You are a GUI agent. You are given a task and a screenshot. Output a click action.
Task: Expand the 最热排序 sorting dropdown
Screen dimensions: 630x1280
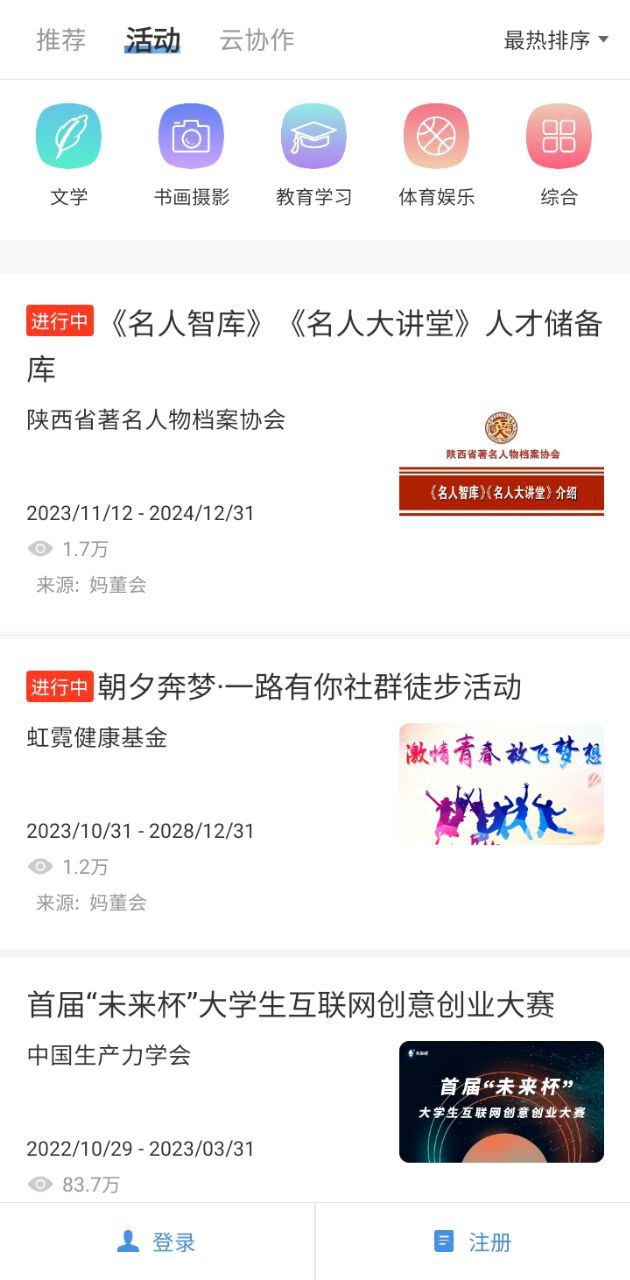(x=556, y=41)
